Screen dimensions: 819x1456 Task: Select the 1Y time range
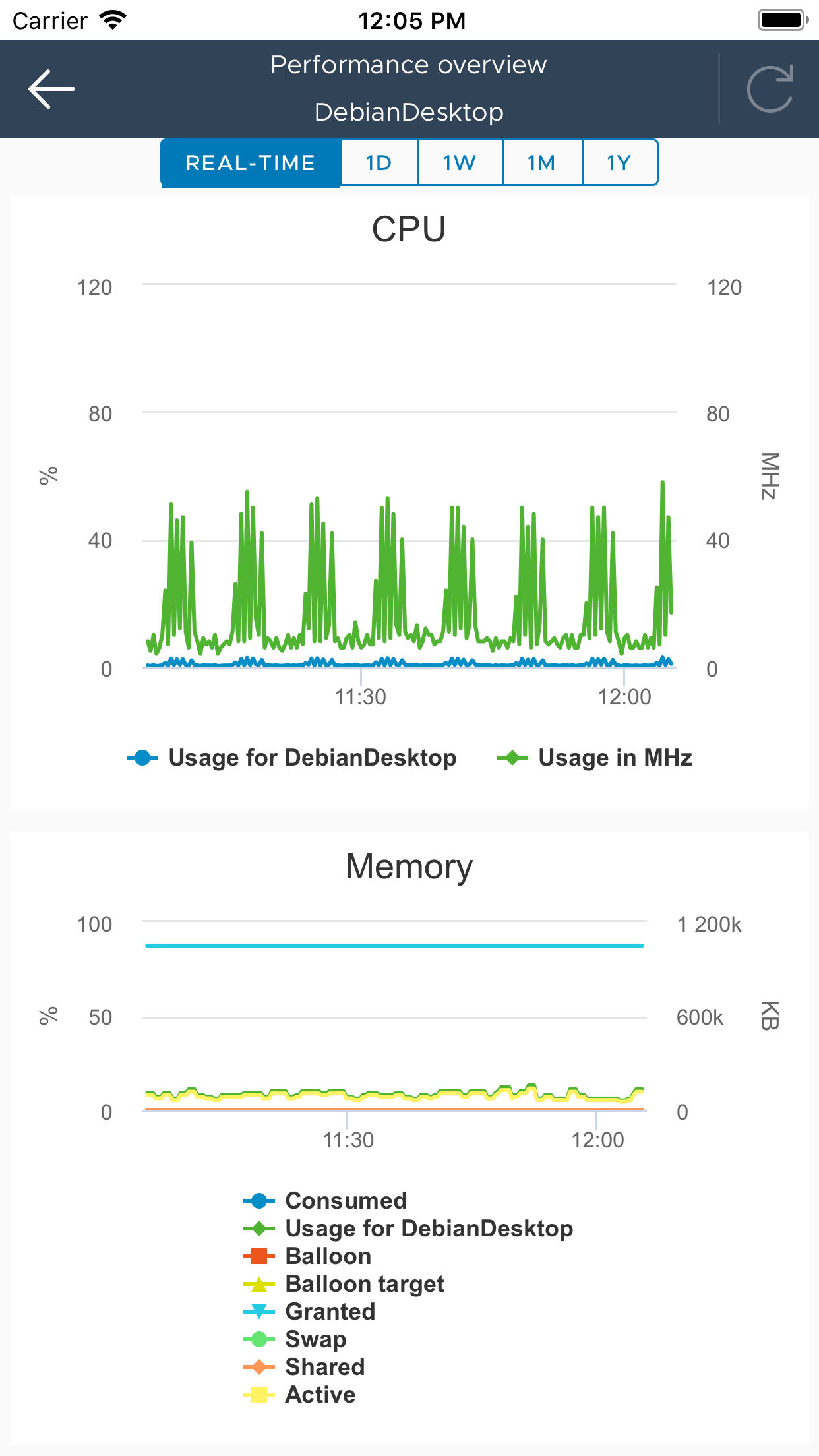click(x=620, y=162)
